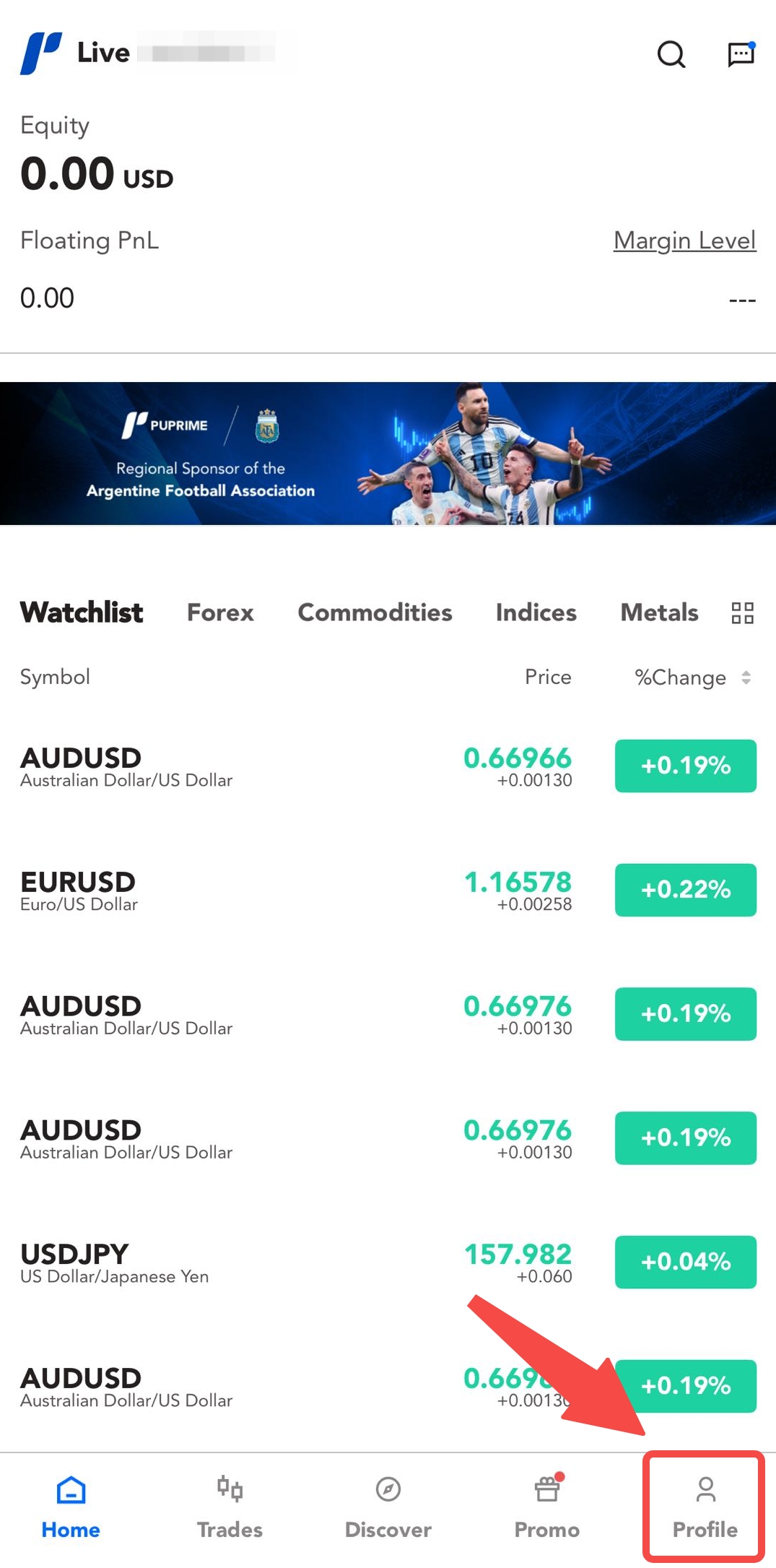Screen dimensions: 776x1568
Task: Go to the Trades tab
Action: (x=230, y=1507)
